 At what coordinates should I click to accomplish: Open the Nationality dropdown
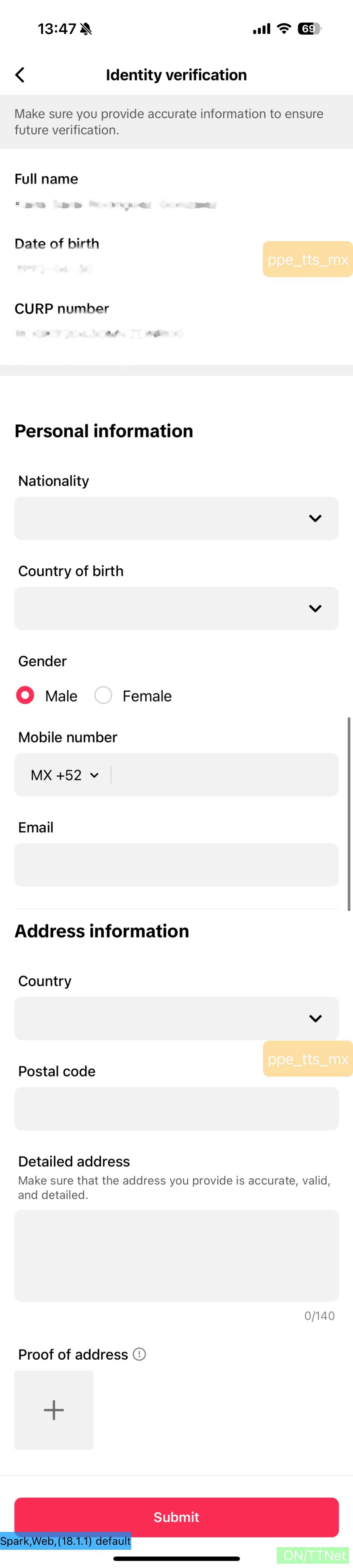point(176,518)
